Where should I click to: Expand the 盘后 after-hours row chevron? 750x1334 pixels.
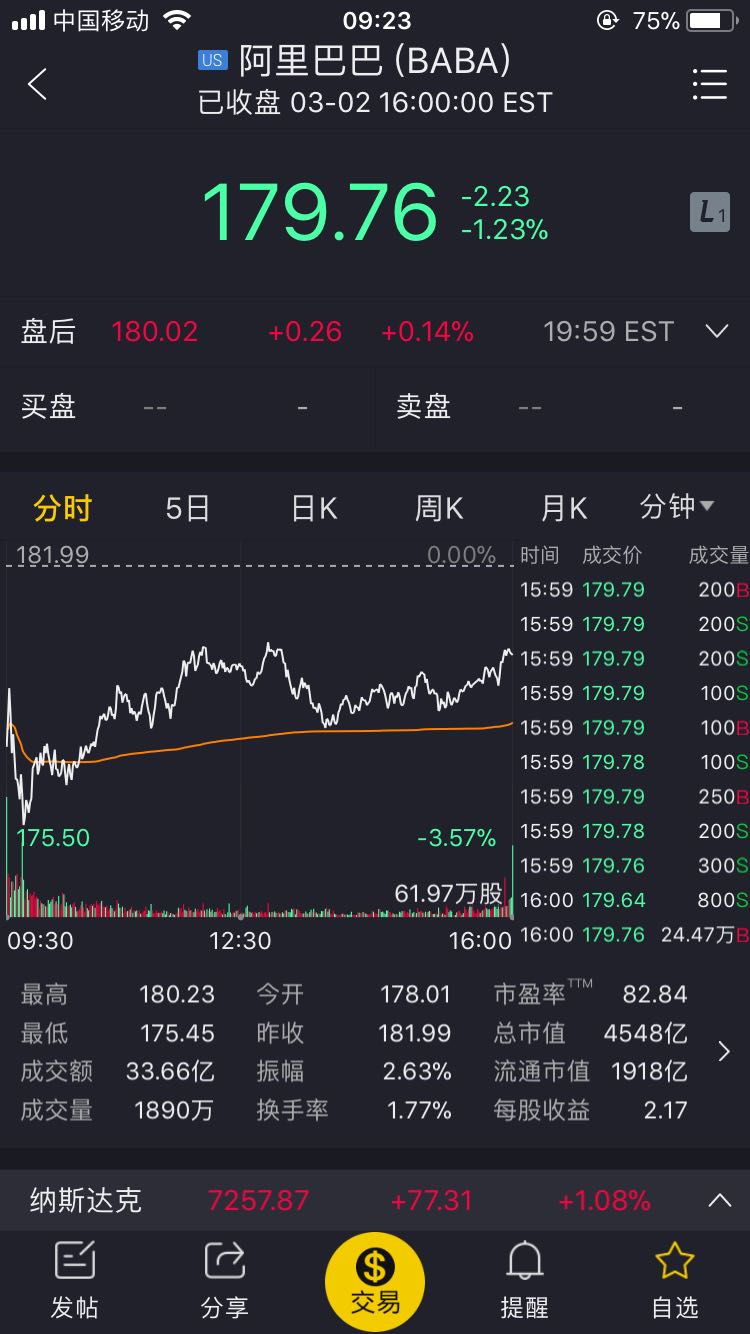(x=717, y=331)
